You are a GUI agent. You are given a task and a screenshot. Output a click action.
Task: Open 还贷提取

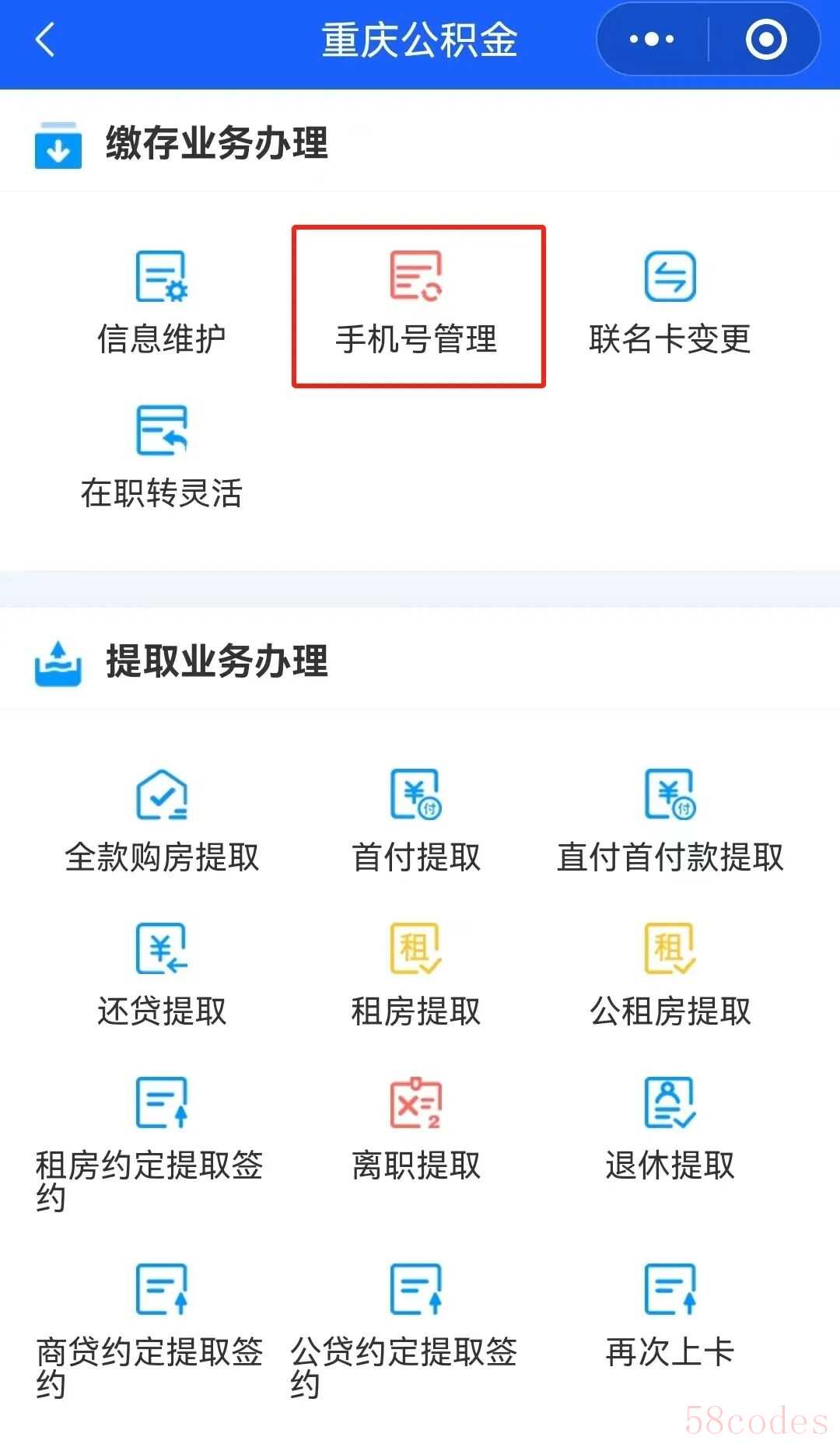click(x=162, y=976)
